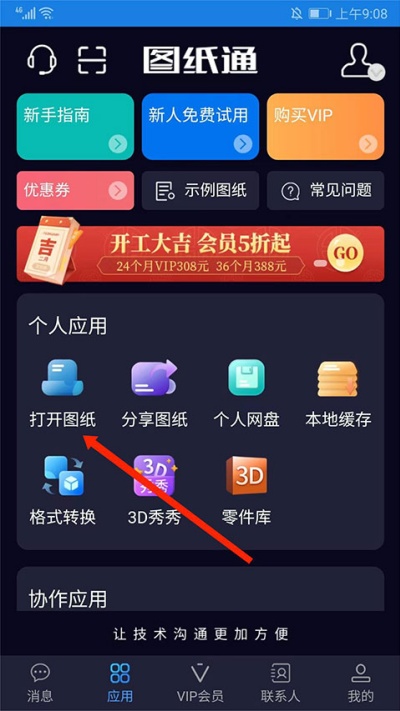
Task: Open the 购买VIP card
Action: (x=325, y=127)
